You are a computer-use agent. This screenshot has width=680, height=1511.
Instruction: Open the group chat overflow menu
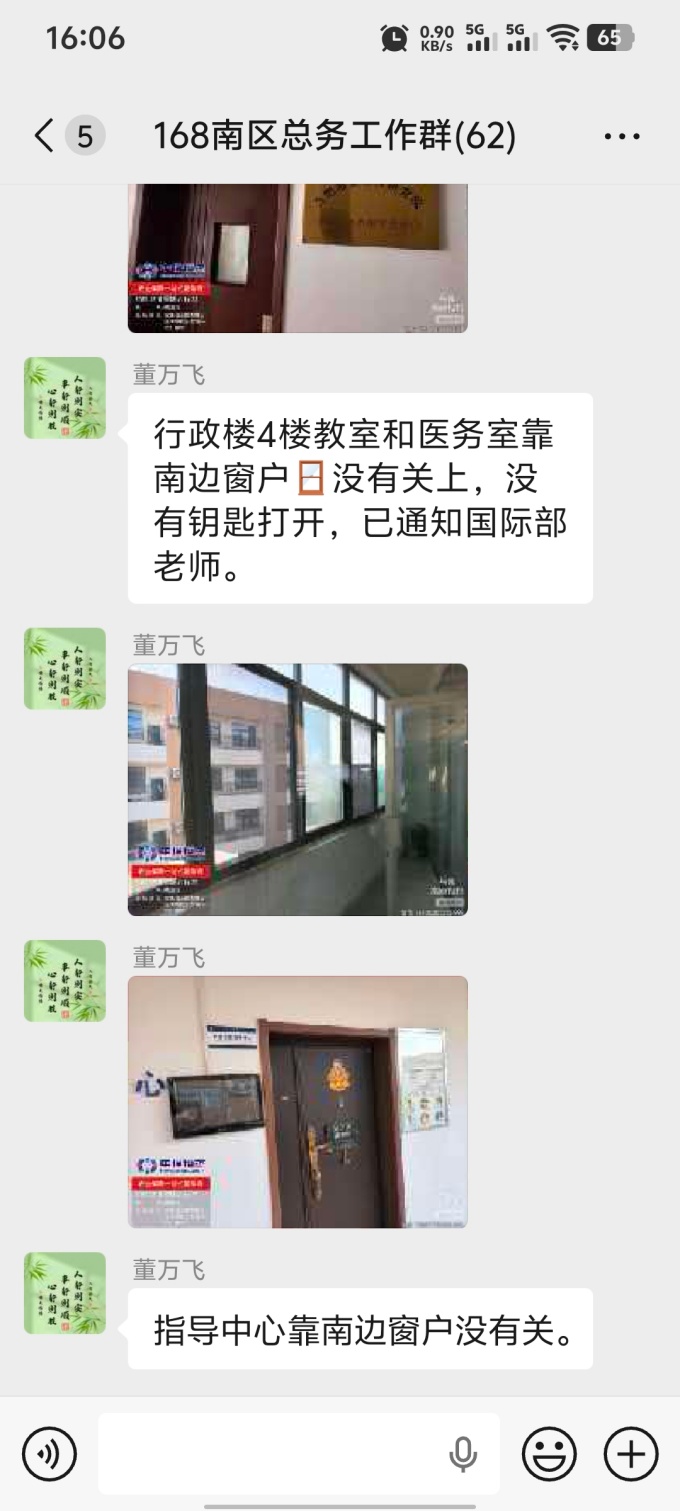pyautogui.click(x=622, y=136)
